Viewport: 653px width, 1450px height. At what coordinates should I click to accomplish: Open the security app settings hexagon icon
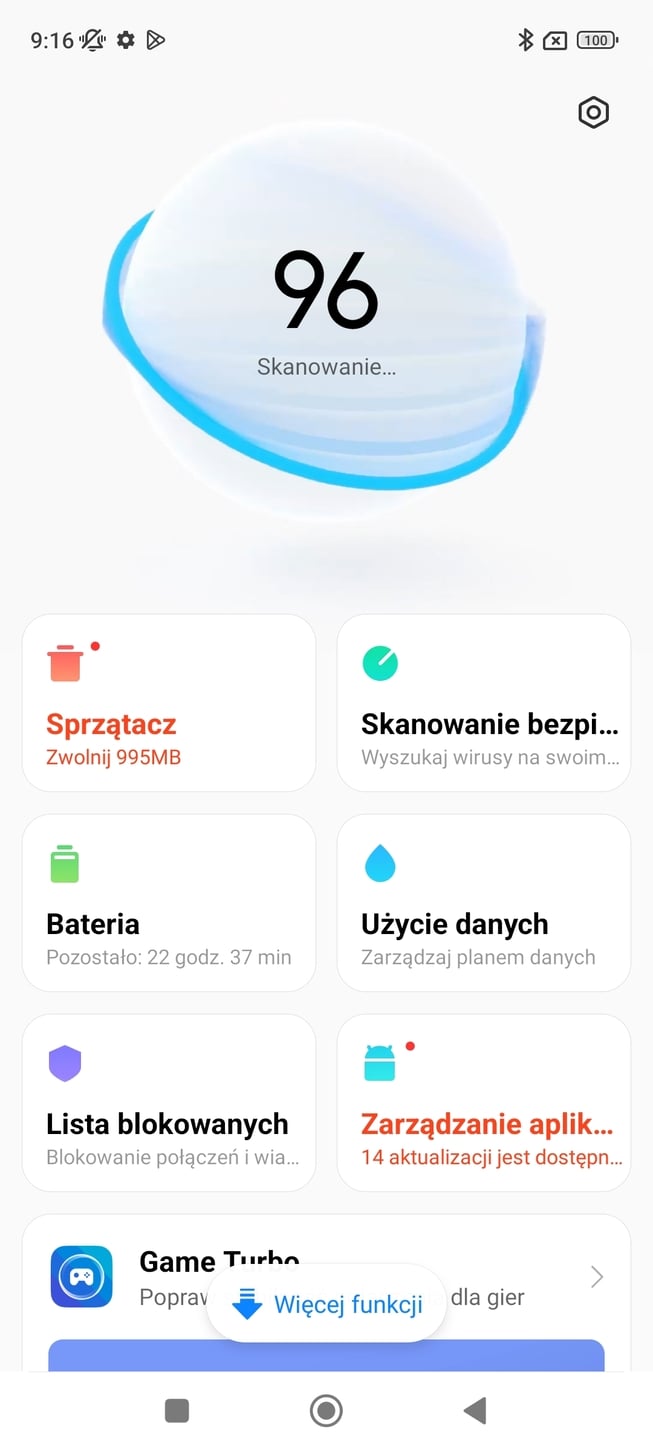point(593,113)
